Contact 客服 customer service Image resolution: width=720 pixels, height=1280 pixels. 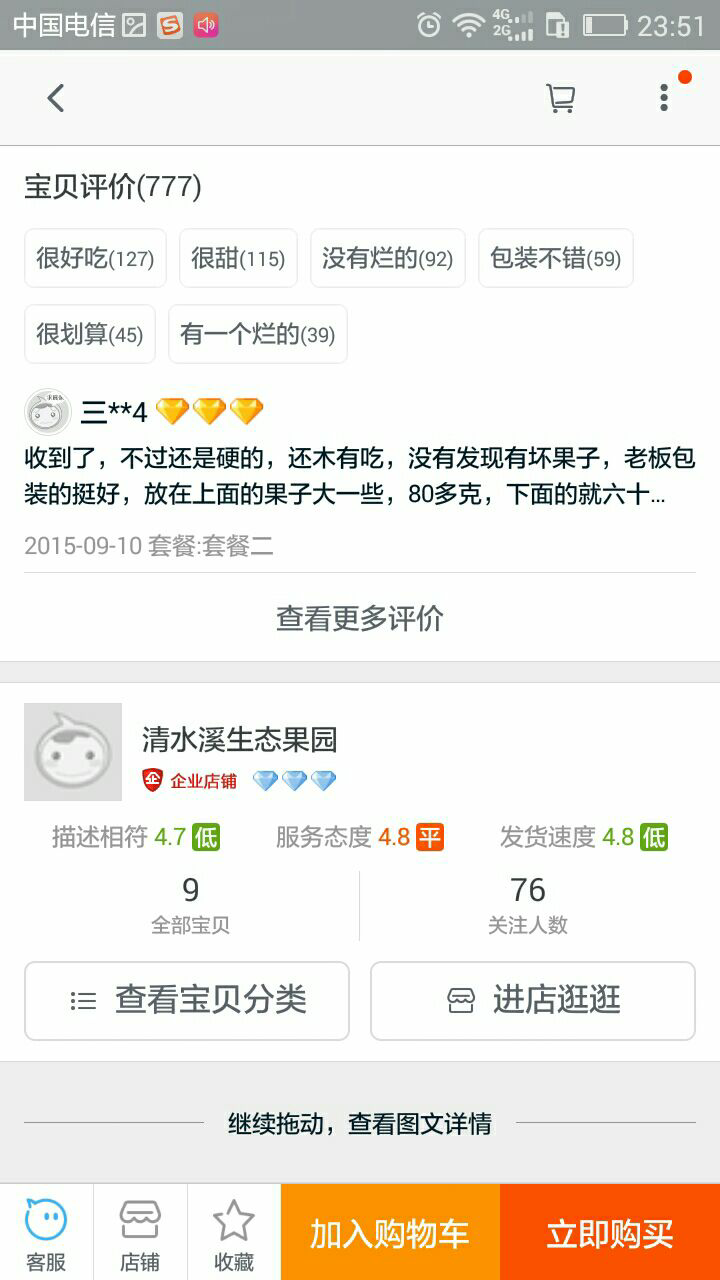pyautogui.click(x=46, y=1233)
